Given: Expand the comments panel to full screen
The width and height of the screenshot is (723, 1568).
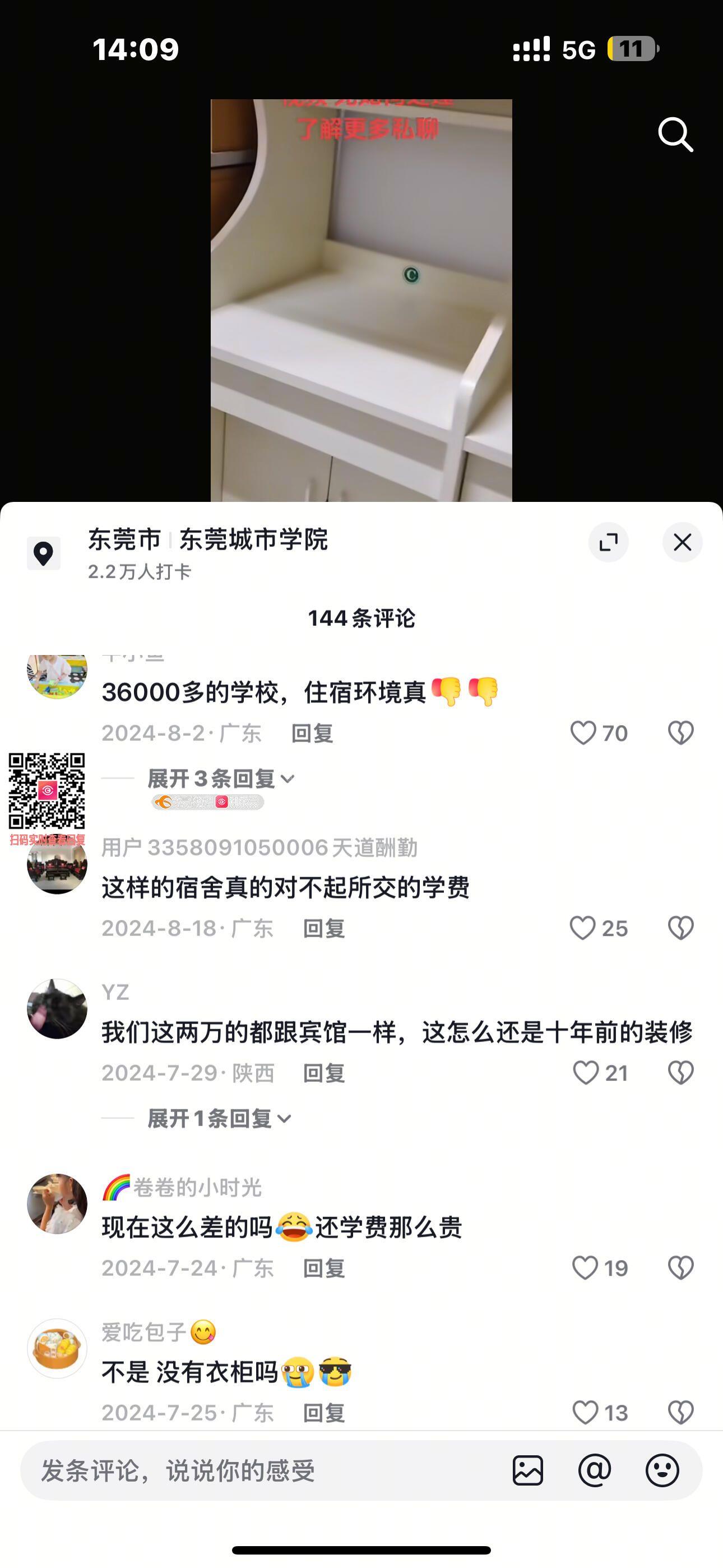Looking at the screenshot, I should click(x=608, y=542).
